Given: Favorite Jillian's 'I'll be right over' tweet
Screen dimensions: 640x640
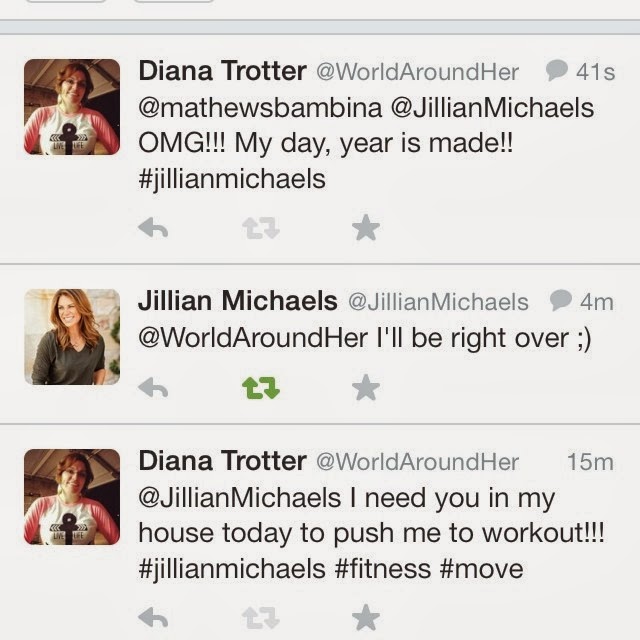Looking at the screenshot, I should coord(366,387).
